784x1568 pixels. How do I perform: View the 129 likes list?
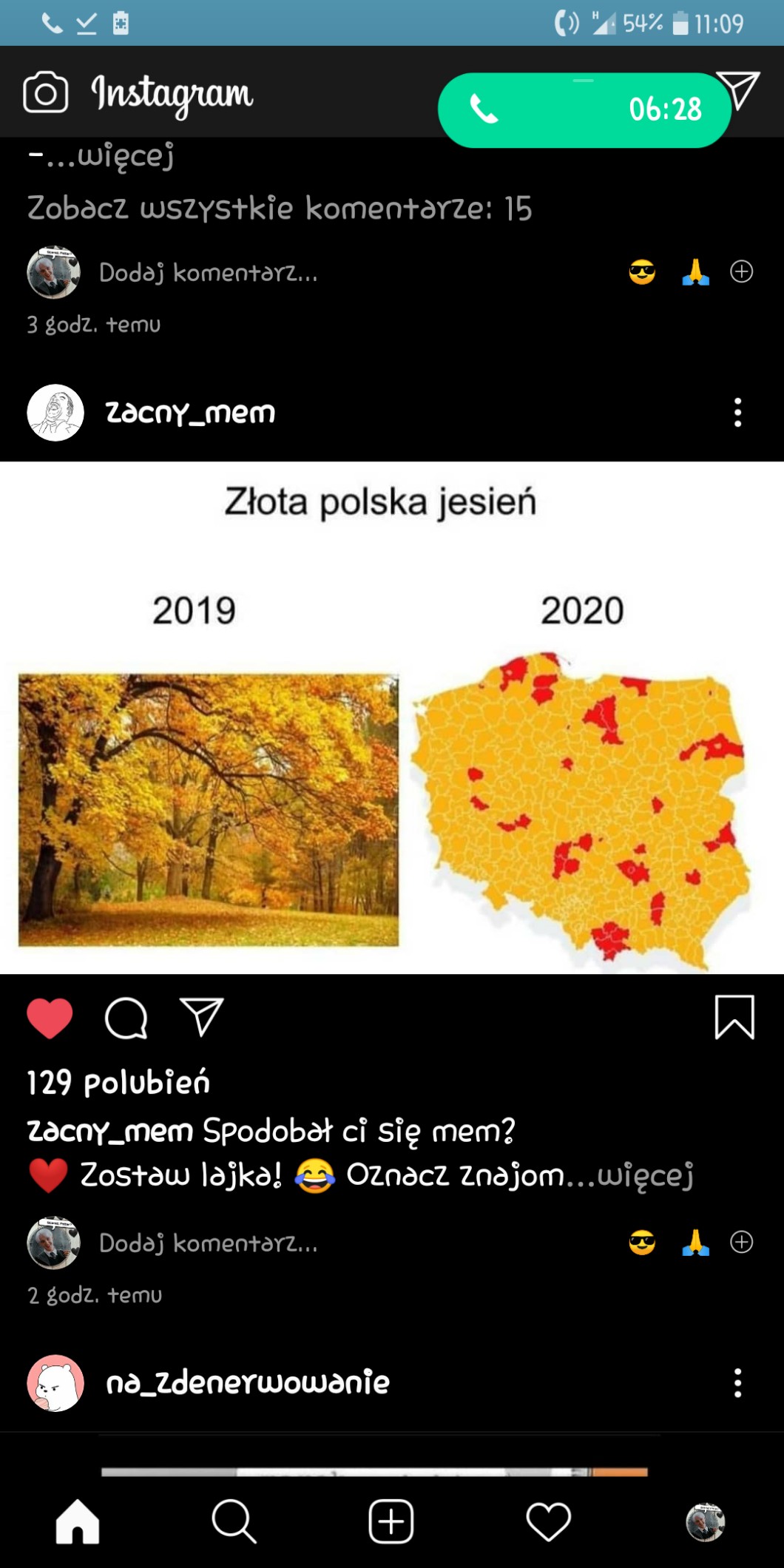tap(118, 1083)
